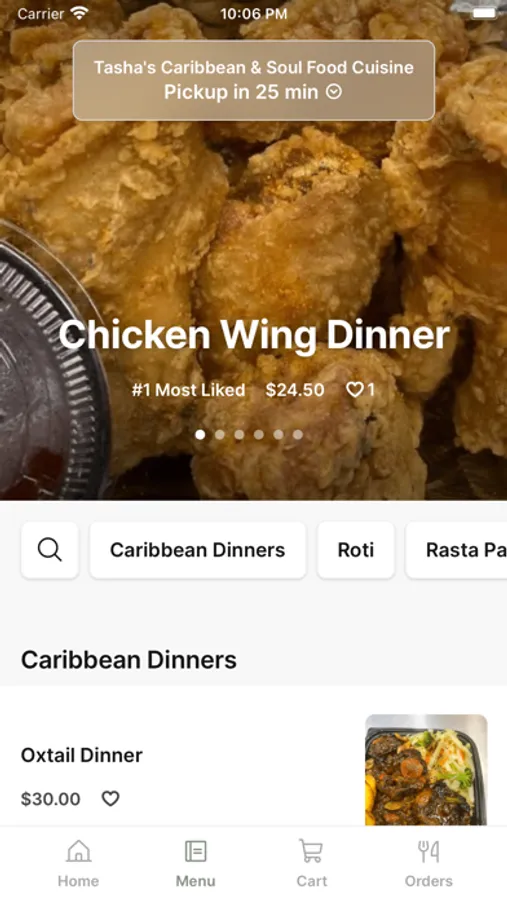
Task: Favorite the Oxtail Dinner with the heart
Action: coord(110,798)
